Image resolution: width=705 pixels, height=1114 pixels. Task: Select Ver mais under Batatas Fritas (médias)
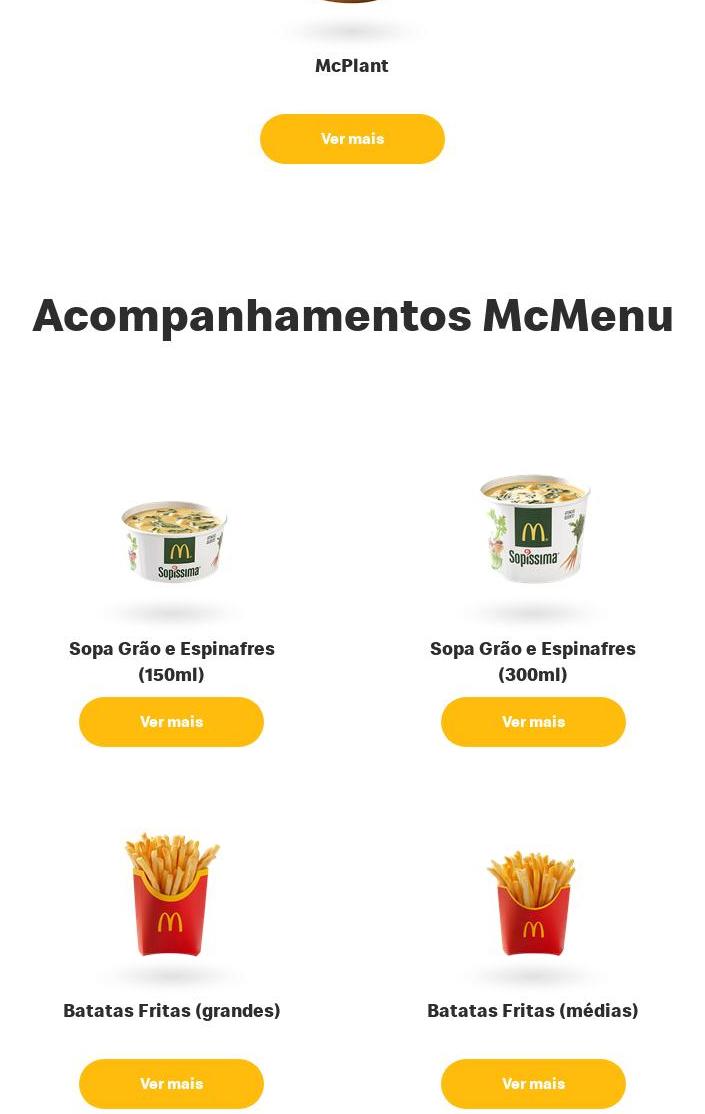click(x=533, y=1084)
